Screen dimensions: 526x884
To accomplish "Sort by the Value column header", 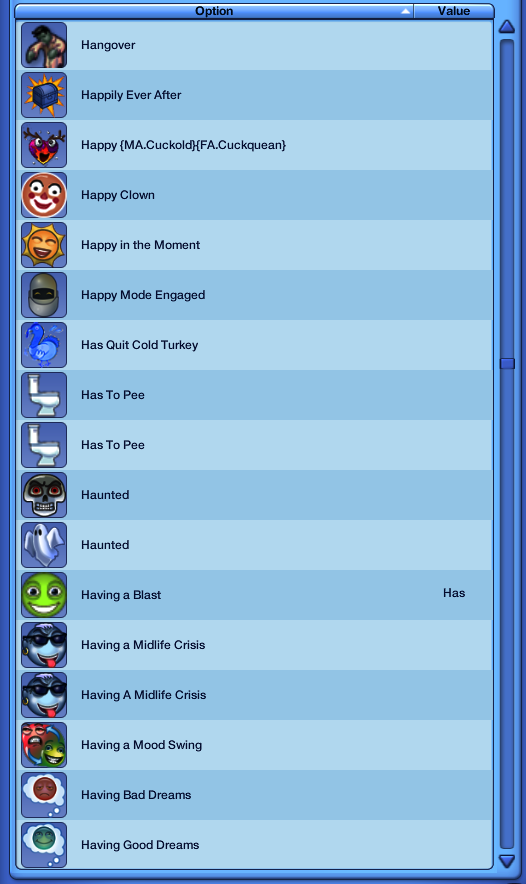I will (x=454, y=11).
